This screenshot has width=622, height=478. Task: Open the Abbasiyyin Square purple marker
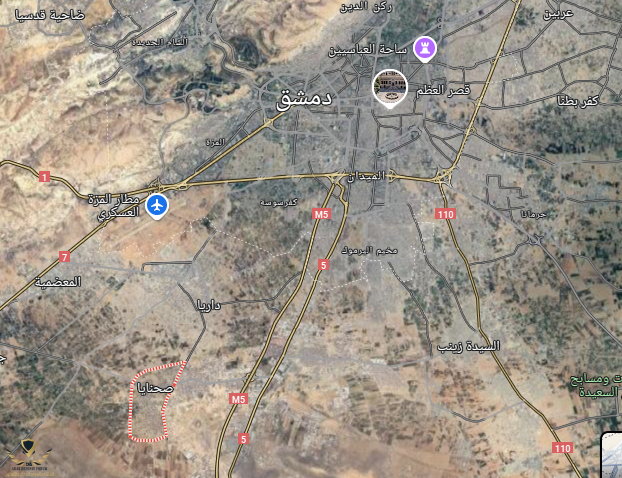[x=426, y=47]
